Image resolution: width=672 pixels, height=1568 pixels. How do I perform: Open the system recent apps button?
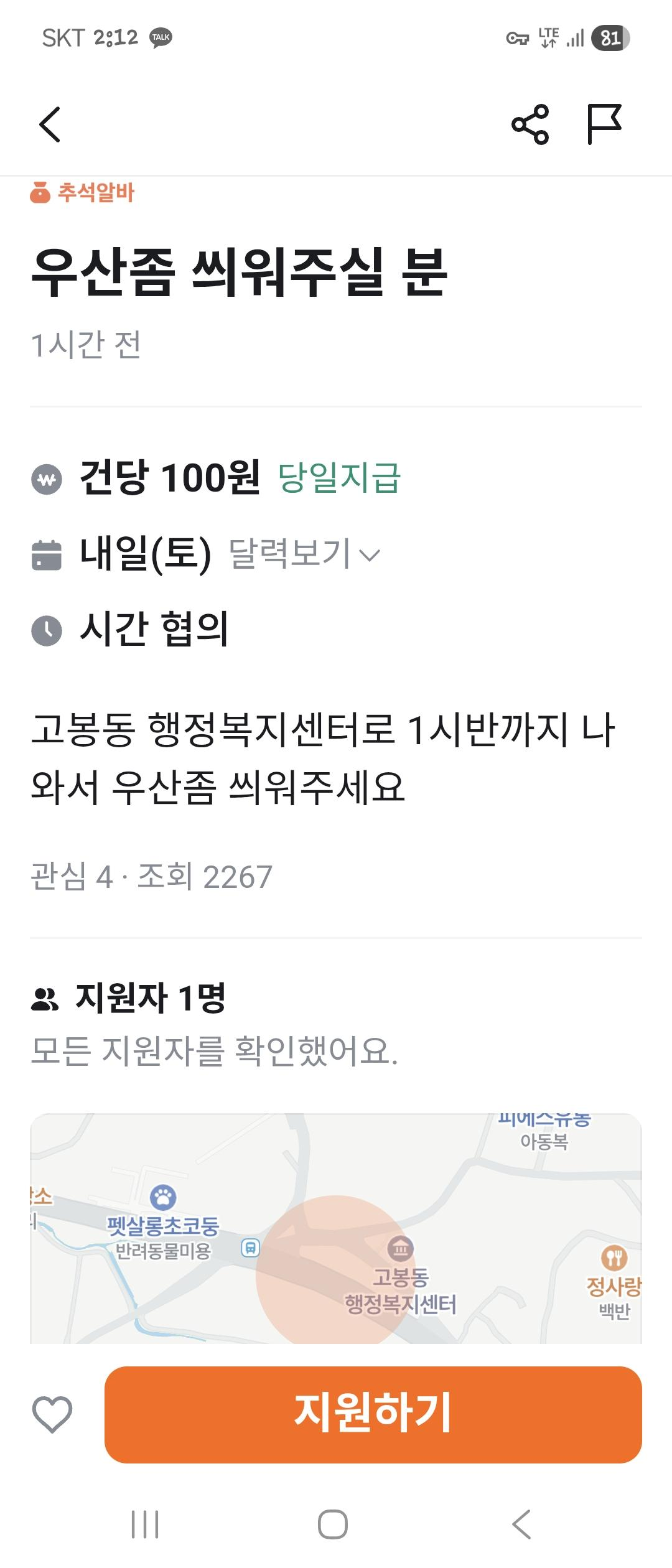pos(145,1524)
